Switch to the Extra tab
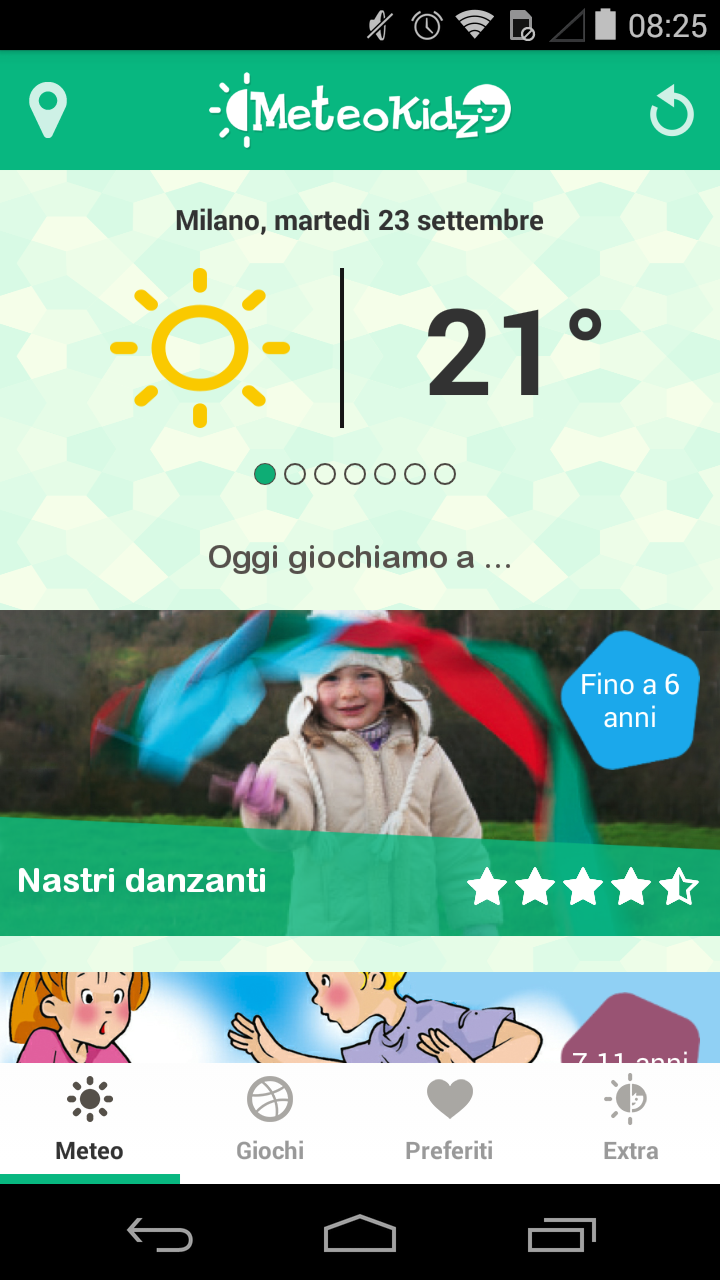This screenshot has width=720, height=1280. 630,1122
